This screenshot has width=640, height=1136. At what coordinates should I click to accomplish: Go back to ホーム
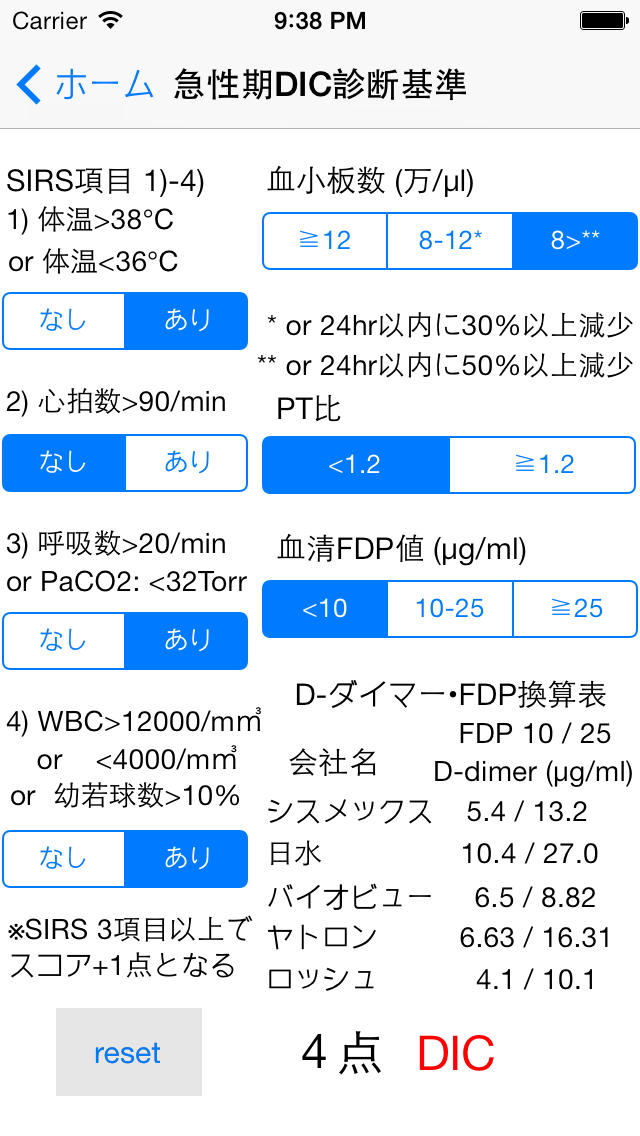[x=85, y=84]
